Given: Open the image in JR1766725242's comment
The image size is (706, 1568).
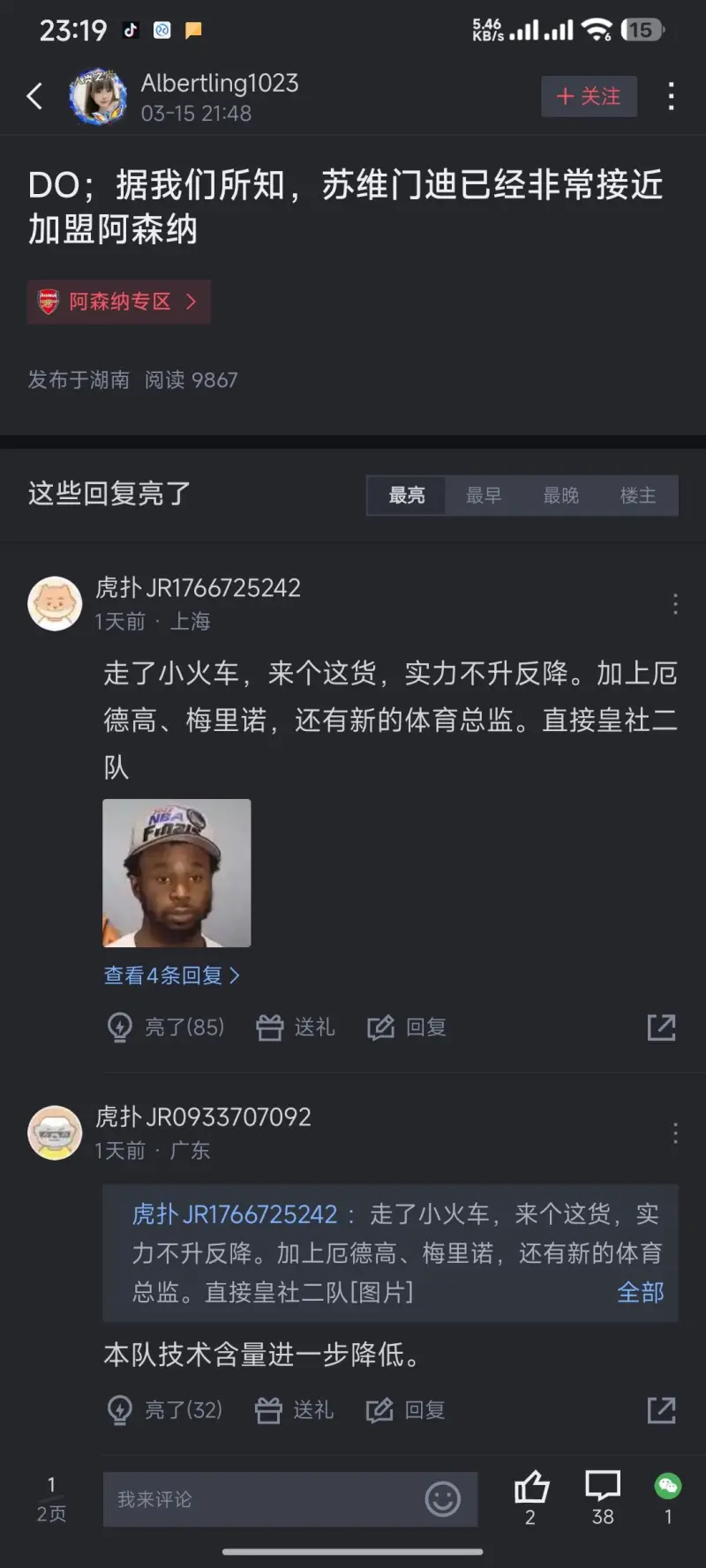Looking at the screenshot, I should pos(176,873).
